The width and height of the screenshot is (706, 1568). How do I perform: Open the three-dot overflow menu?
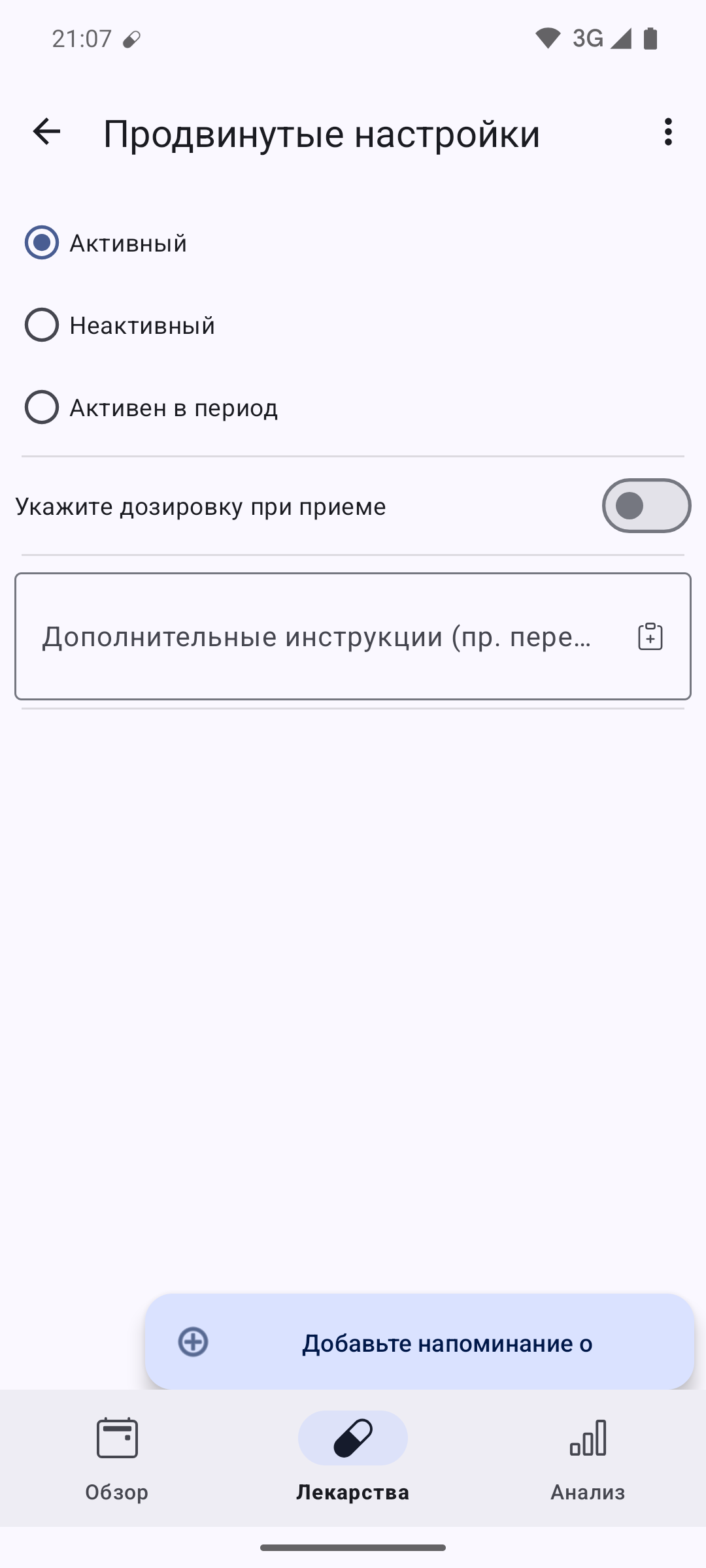pyautogui.click(x=667, y=132)
